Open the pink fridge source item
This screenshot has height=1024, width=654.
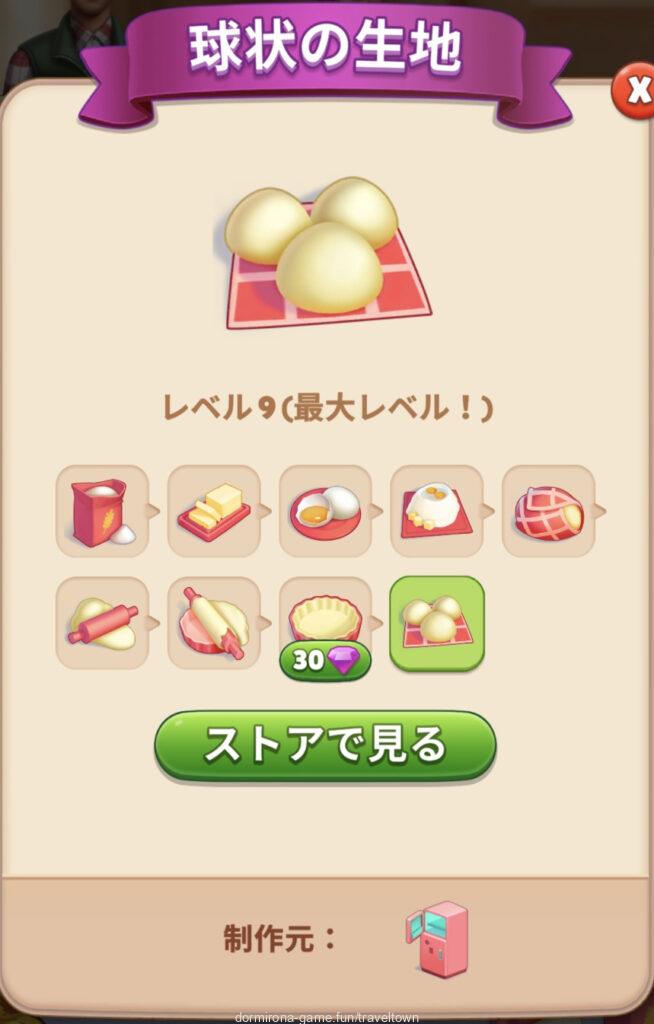[x=436, y=939]
